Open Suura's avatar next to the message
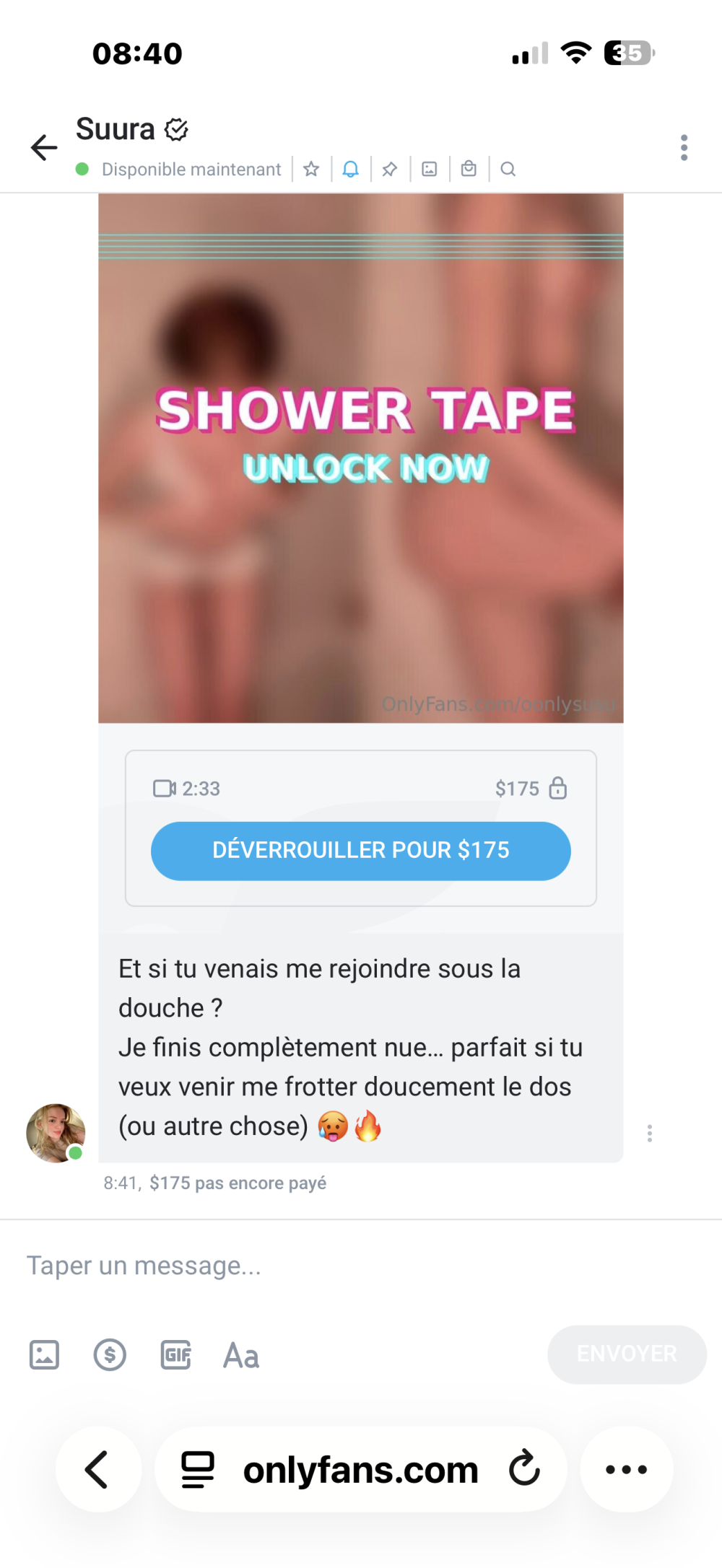722x1568 pixels. point(56,1132)
